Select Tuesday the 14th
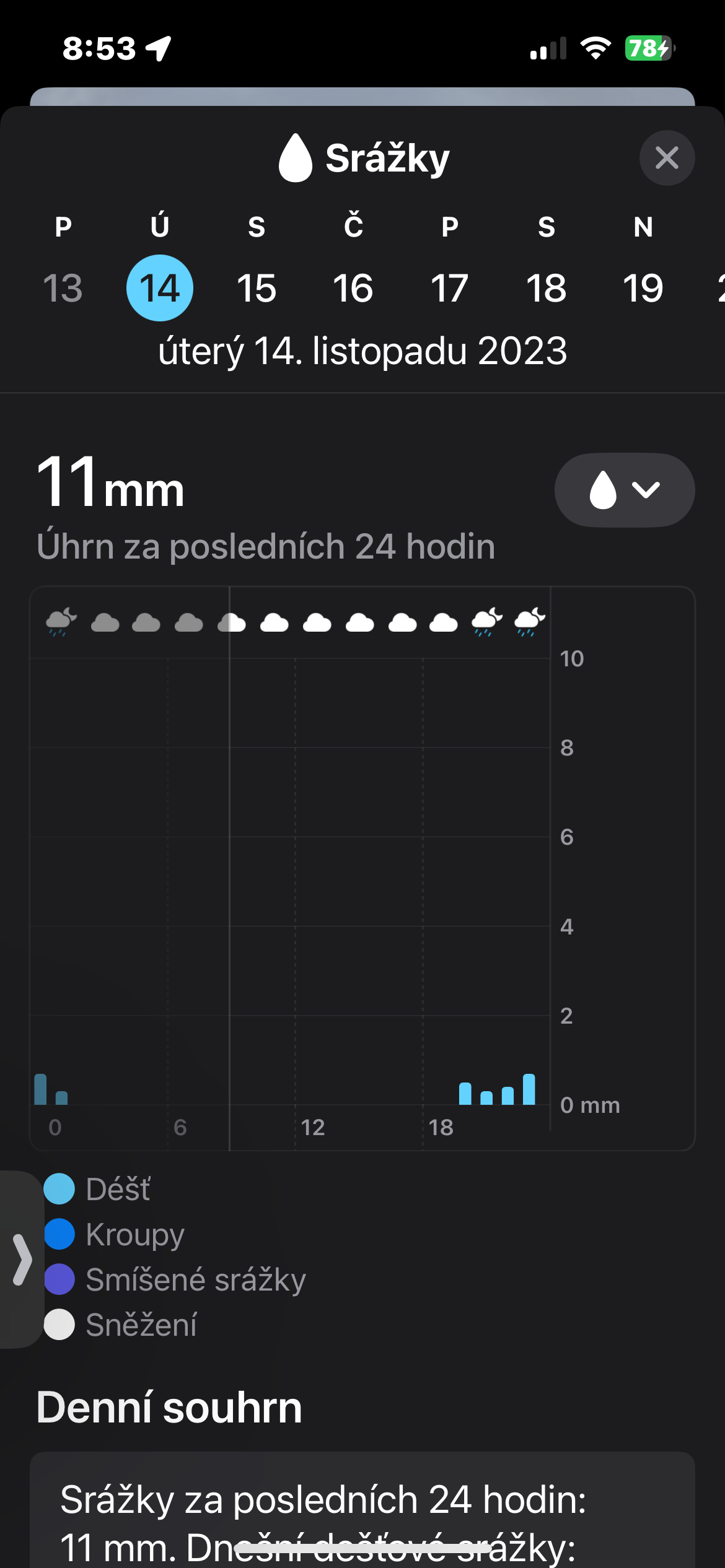 coord(160,288)
